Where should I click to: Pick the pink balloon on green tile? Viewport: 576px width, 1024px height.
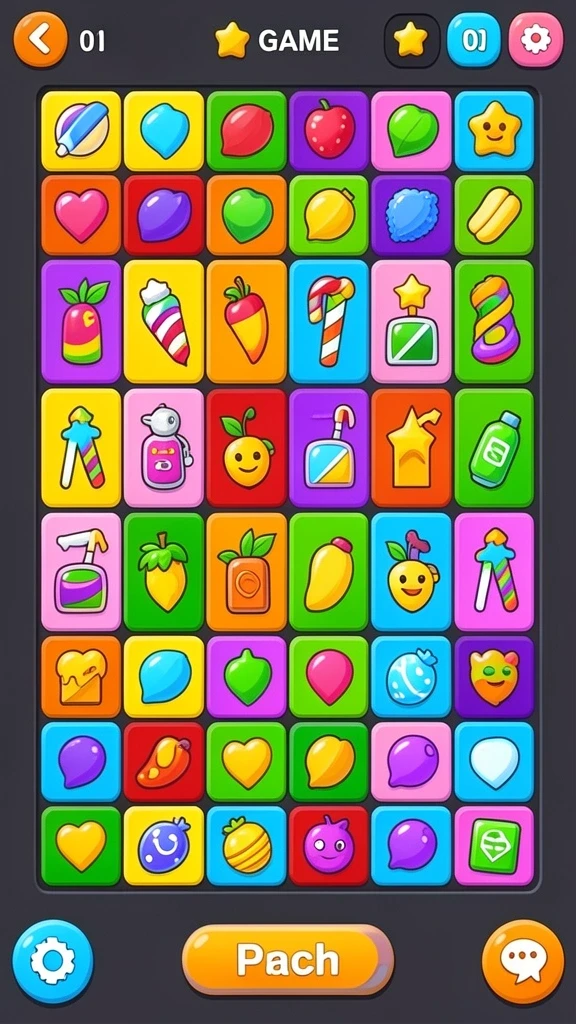[x=329, y=677]
